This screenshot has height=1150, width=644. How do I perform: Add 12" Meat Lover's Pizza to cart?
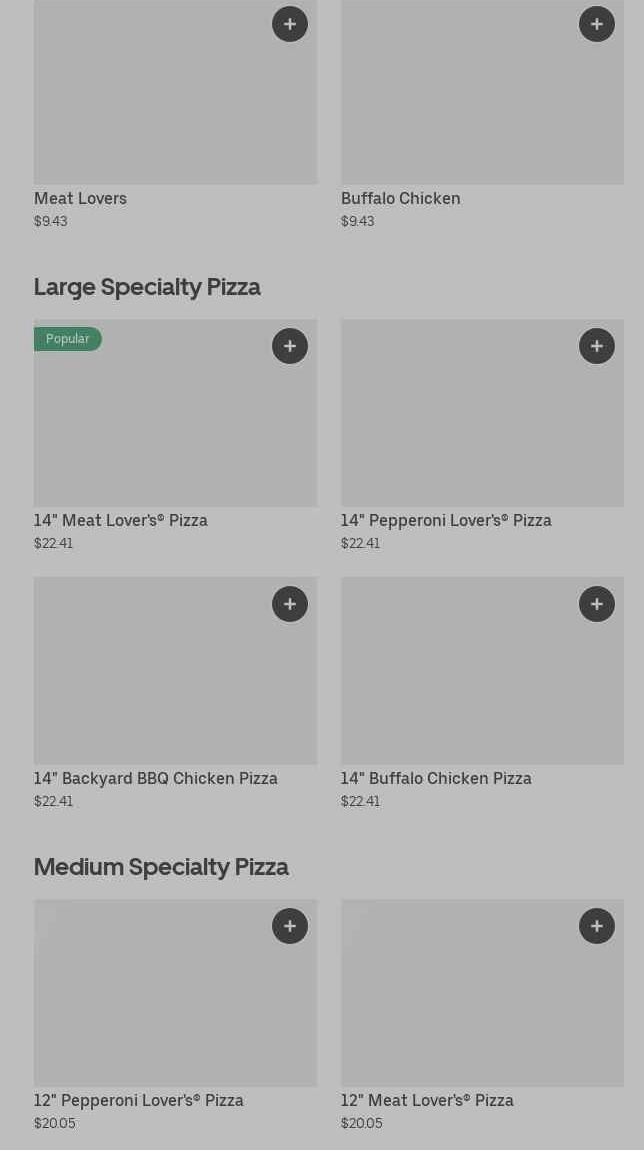pyautogui.click(x=597, y=926)
